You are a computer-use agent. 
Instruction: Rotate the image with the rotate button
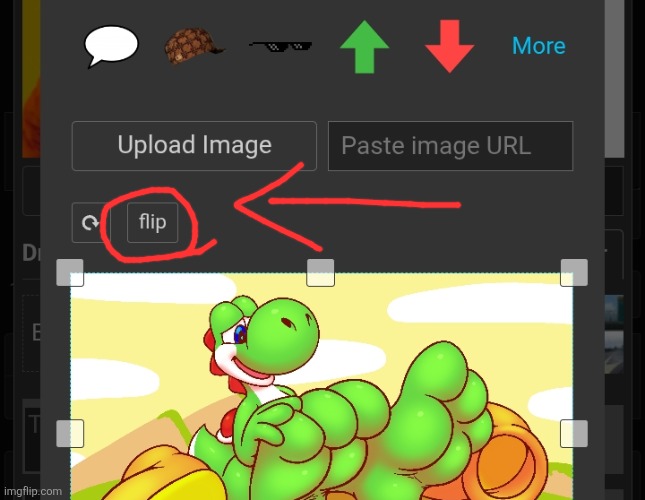(x=91, y=222)
